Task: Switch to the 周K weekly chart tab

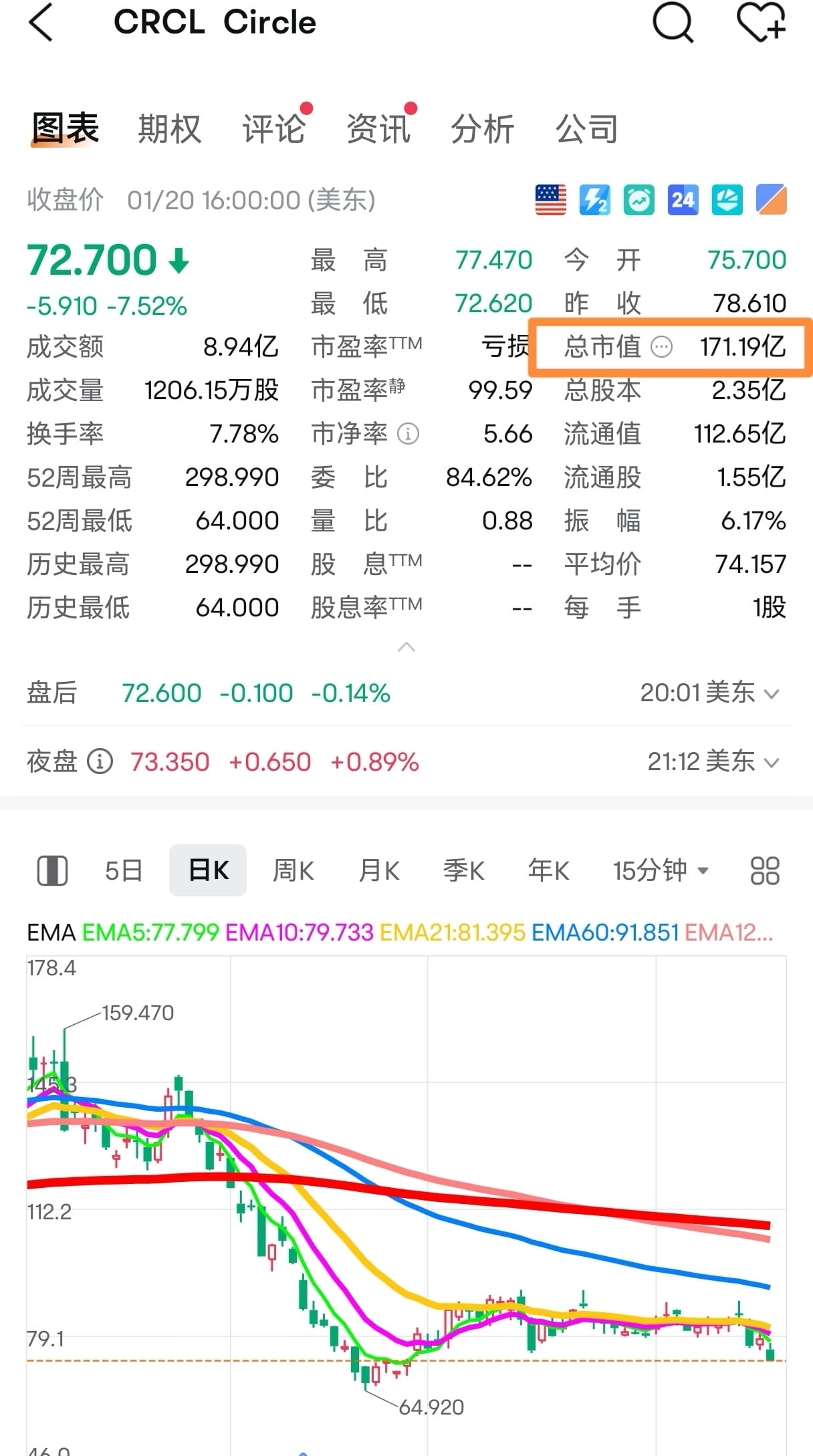Action: point(292,870)
